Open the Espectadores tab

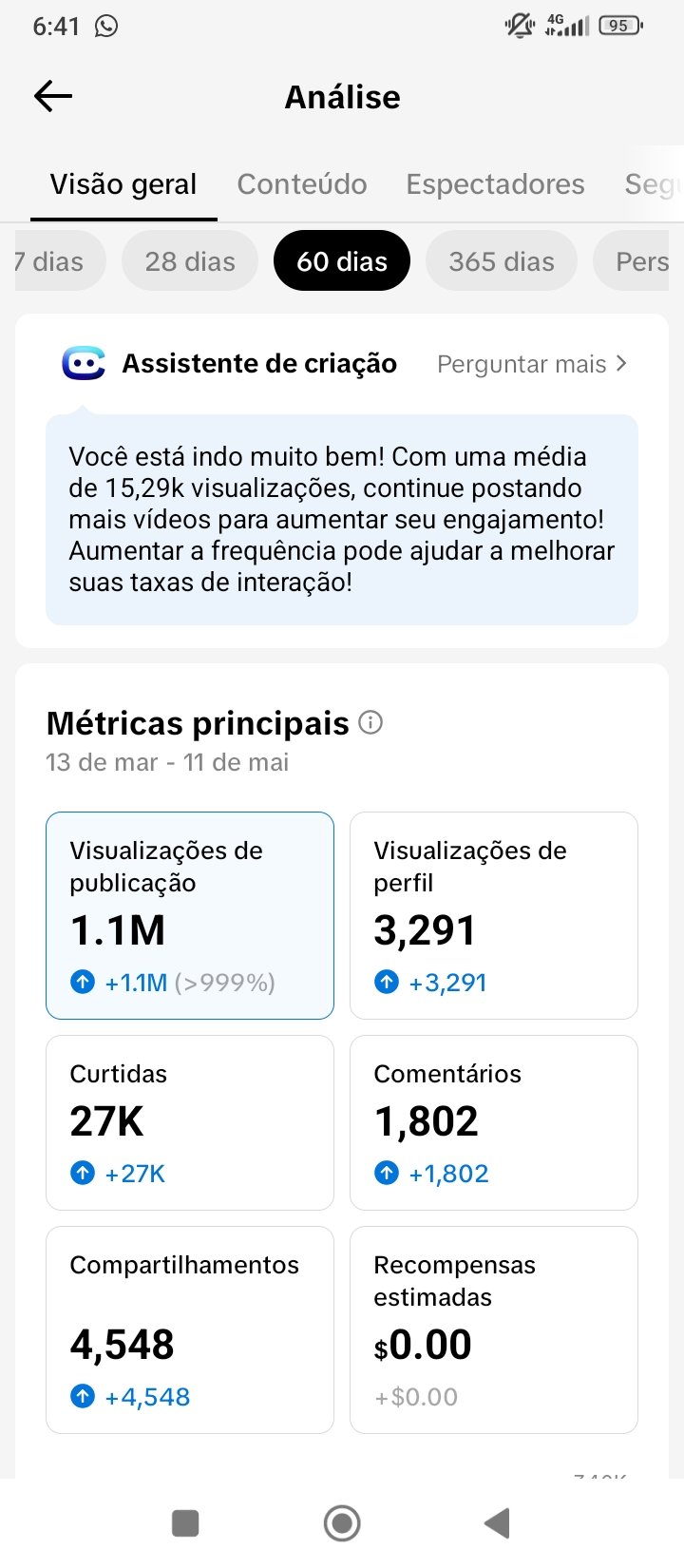[495, 184]
